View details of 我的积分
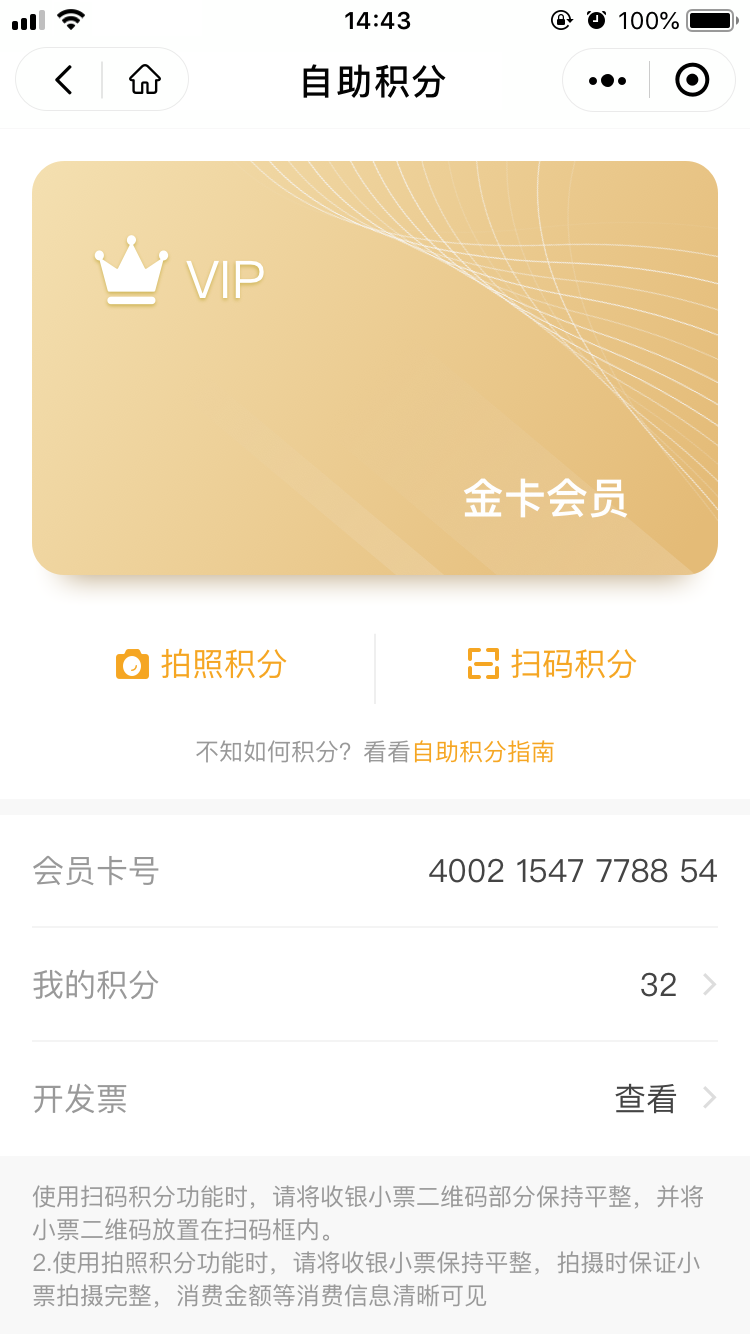 (x=375, y=985)
